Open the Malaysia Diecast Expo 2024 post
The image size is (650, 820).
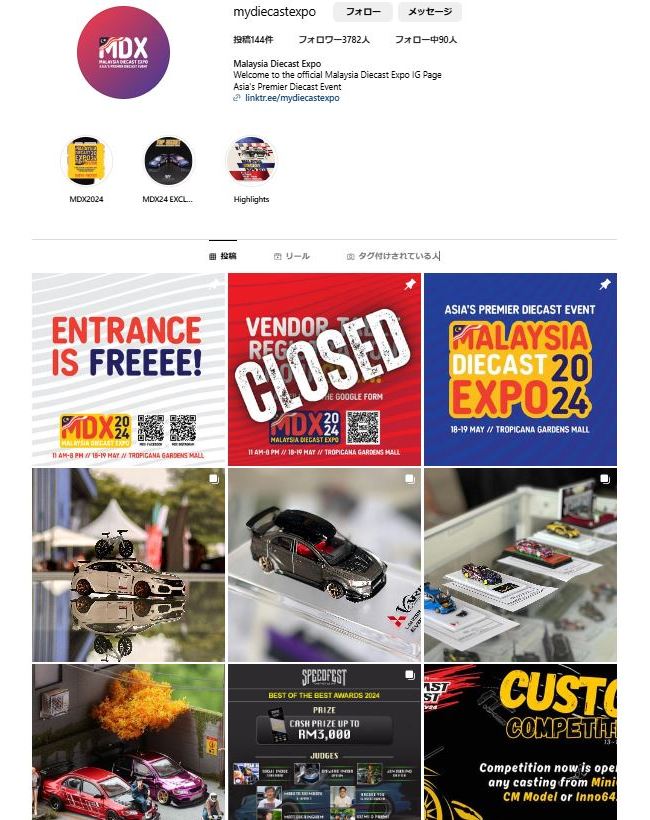[x=520, y=369]
